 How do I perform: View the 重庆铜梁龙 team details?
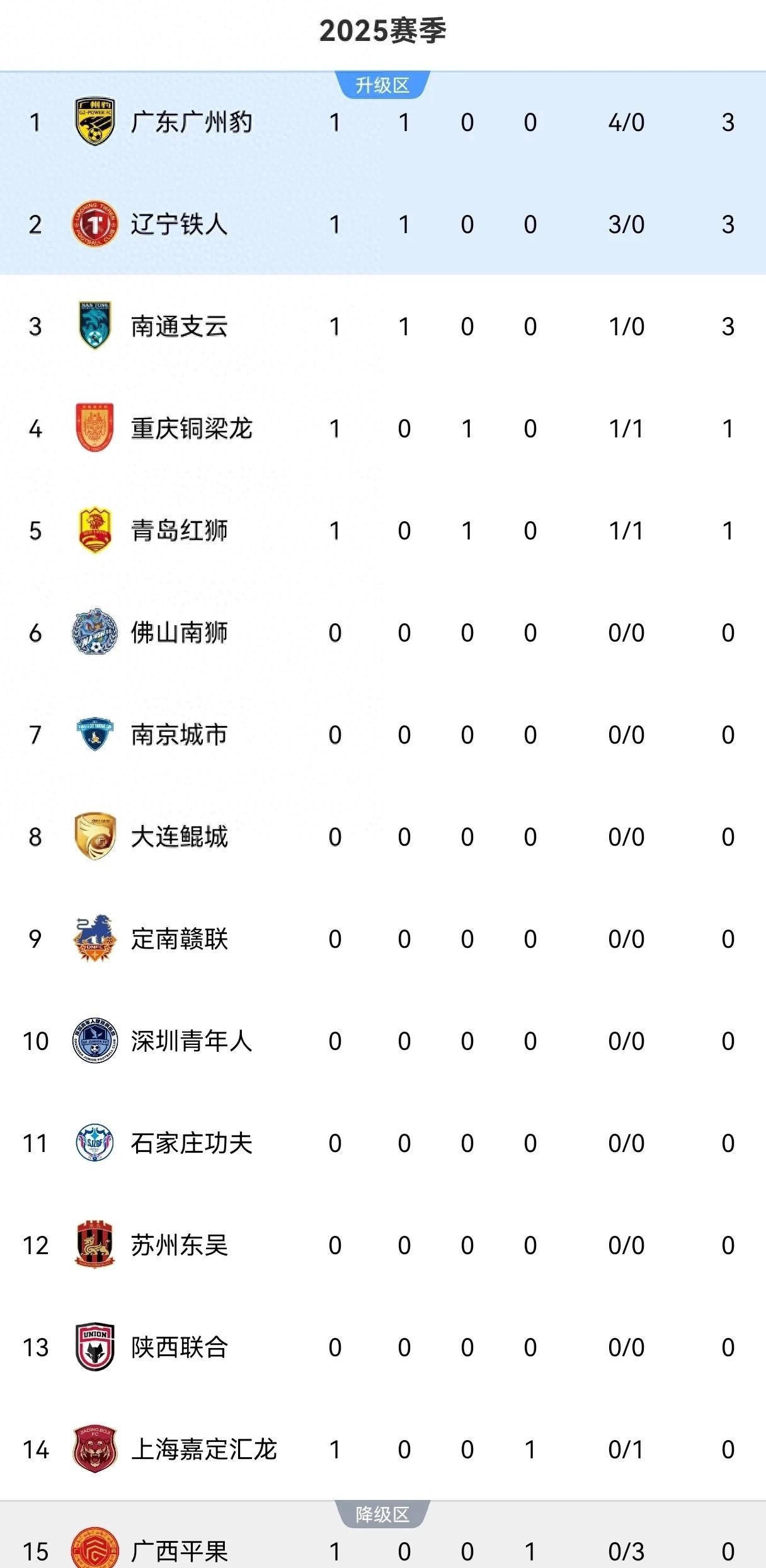tap(383, 429)
